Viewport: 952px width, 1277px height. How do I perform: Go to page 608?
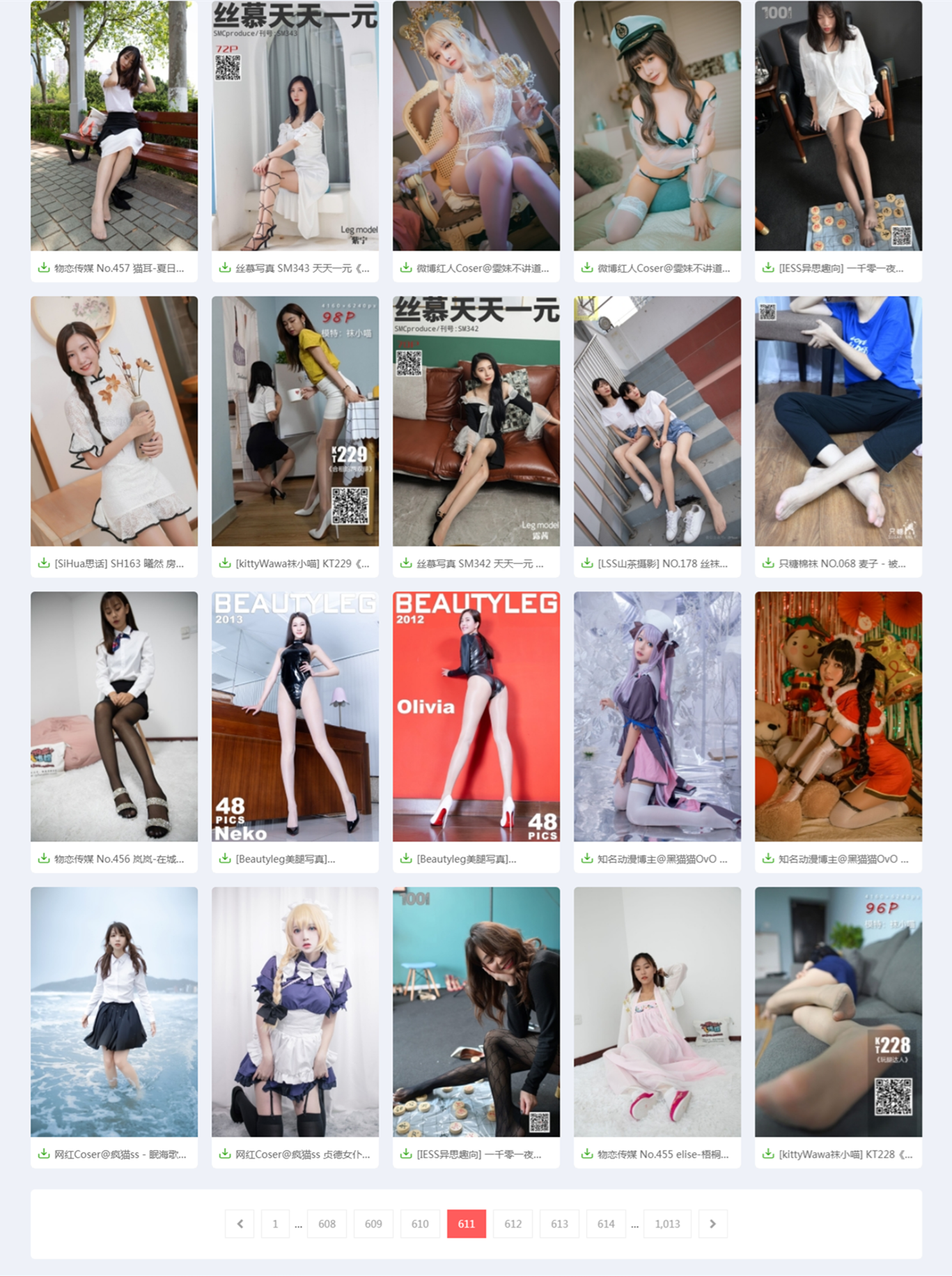tap(327, 1223)
